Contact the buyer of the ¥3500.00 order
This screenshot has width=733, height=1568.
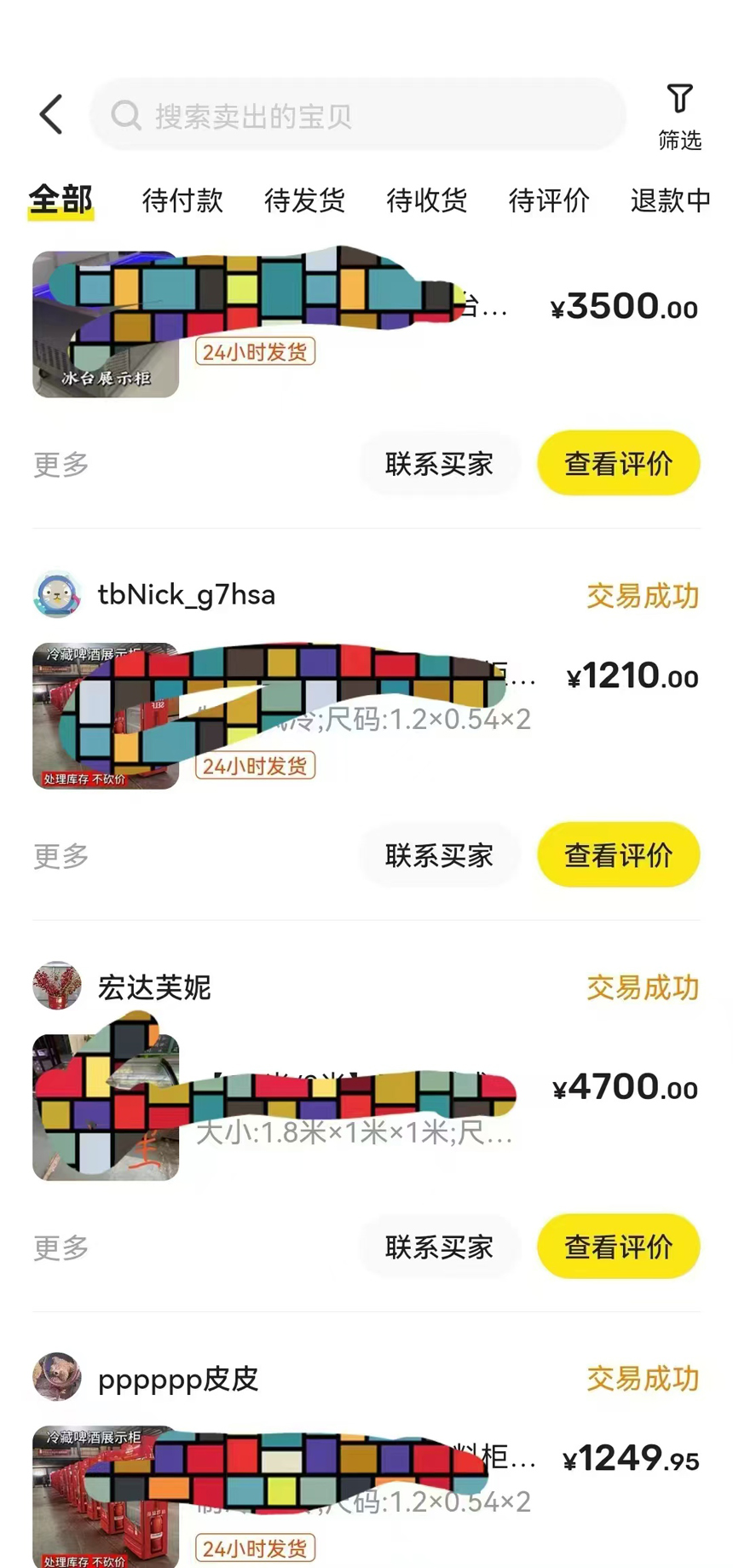click(x=439, y=464)
